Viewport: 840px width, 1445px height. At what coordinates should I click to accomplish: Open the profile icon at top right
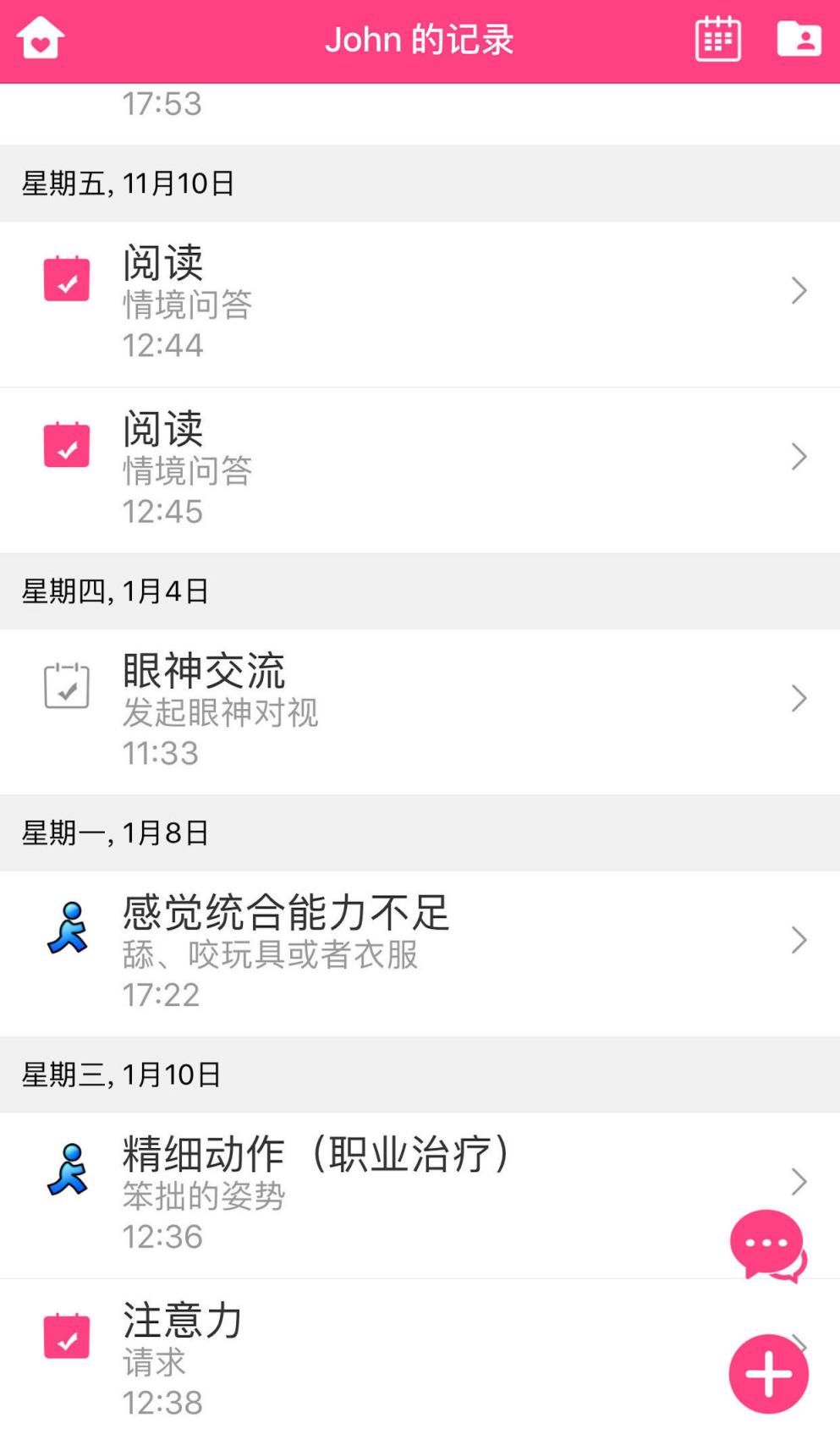tap(799, 38)
